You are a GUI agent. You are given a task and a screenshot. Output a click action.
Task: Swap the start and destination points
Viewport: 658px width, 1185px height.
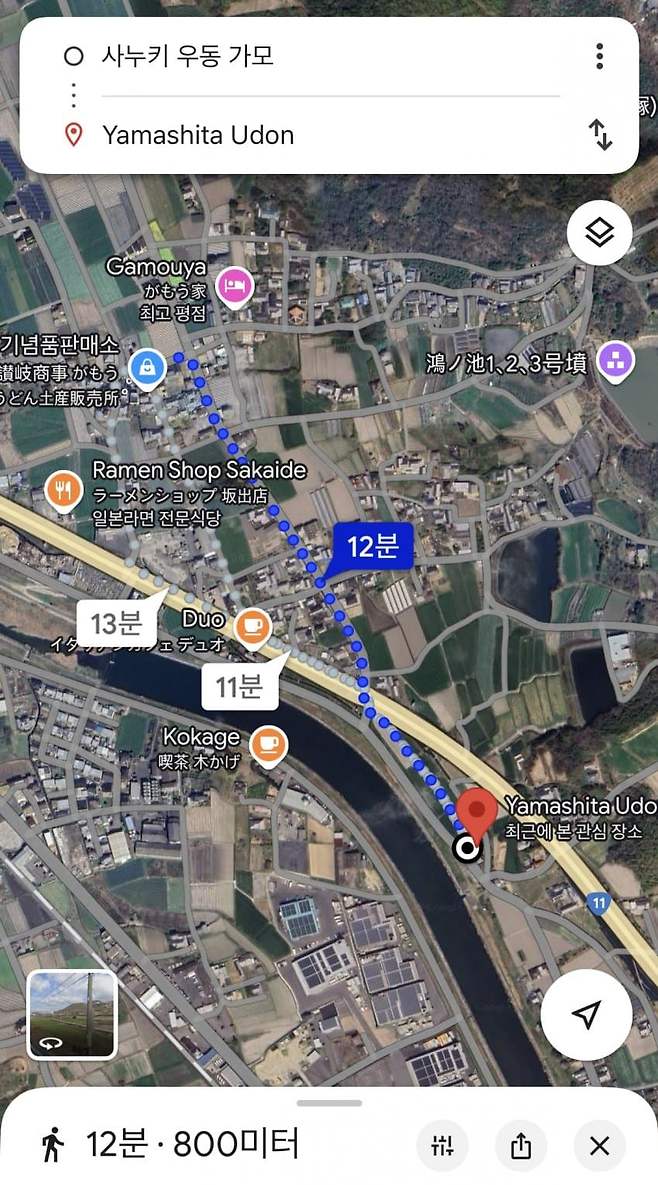coord(599,134)
